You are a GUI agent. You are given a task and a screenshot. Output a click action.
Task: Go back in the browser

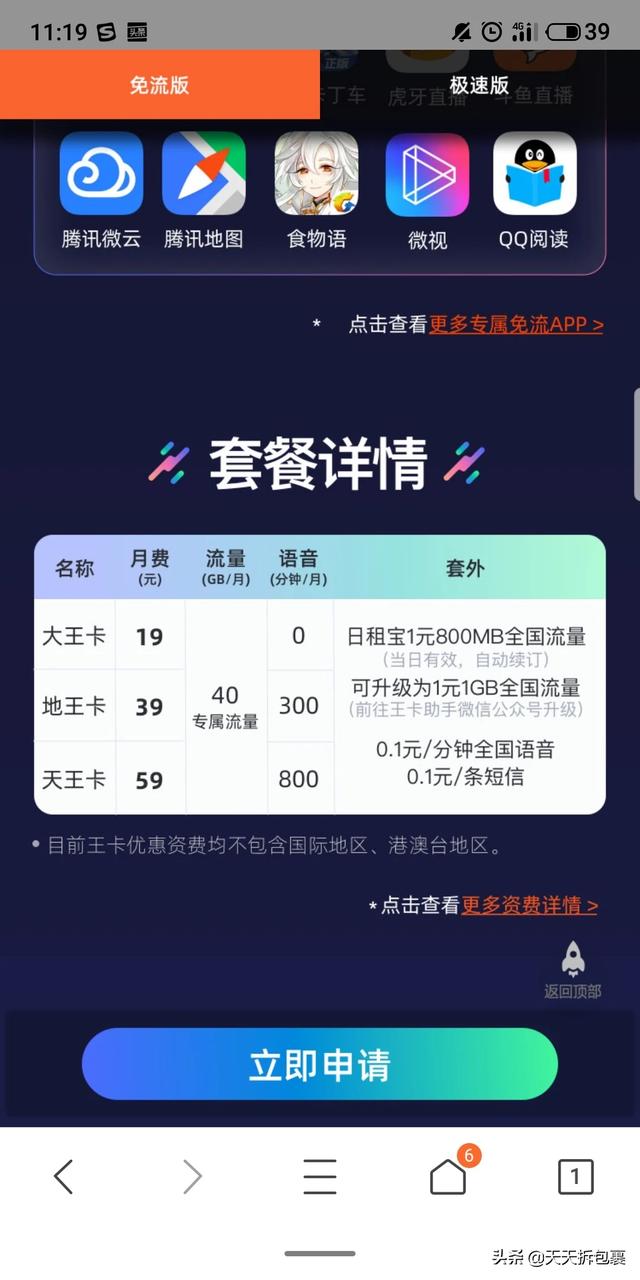coord(63,1177)
